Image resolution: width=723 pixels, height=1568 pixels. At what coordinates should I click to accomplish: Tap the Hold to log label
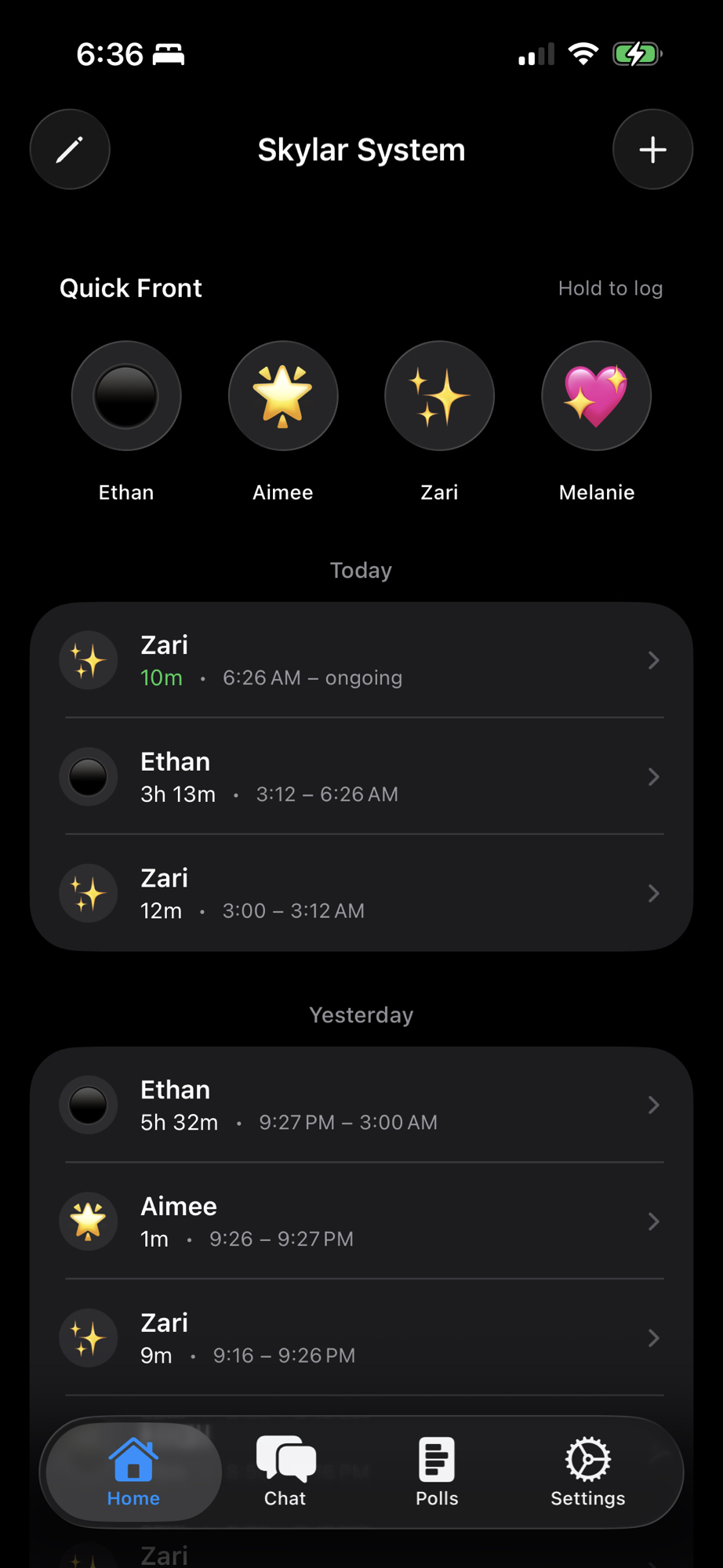pyautogui.click(x=610, y=288)
